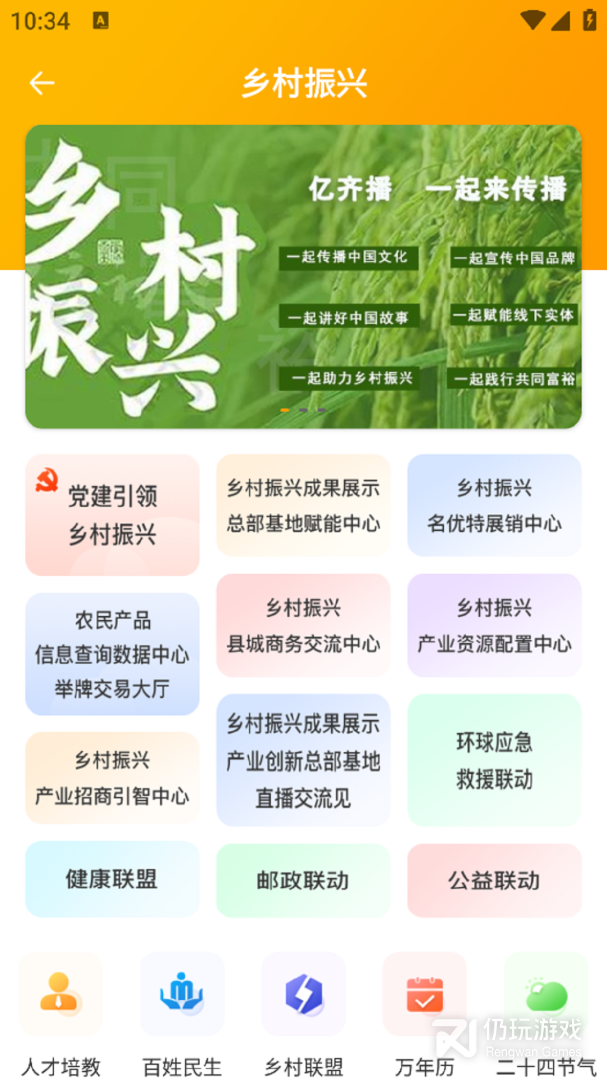Tap 乡村联盟 shortcut icon
Viewport: 607px width, 1080px height.
click(x=303, y=995)
